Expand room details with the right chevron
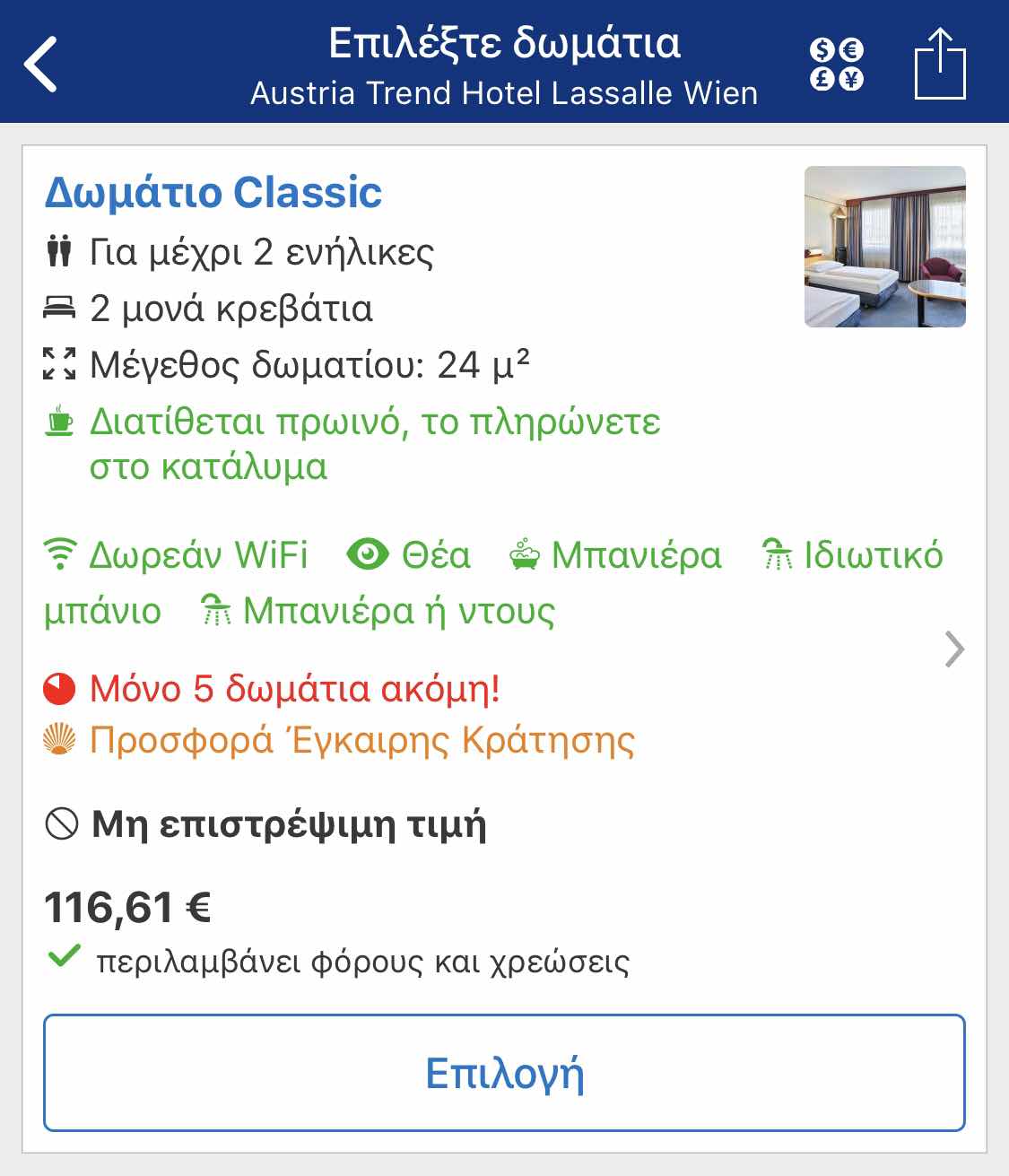Viewport: 1009px width, 1176px height. coord(954,649)
